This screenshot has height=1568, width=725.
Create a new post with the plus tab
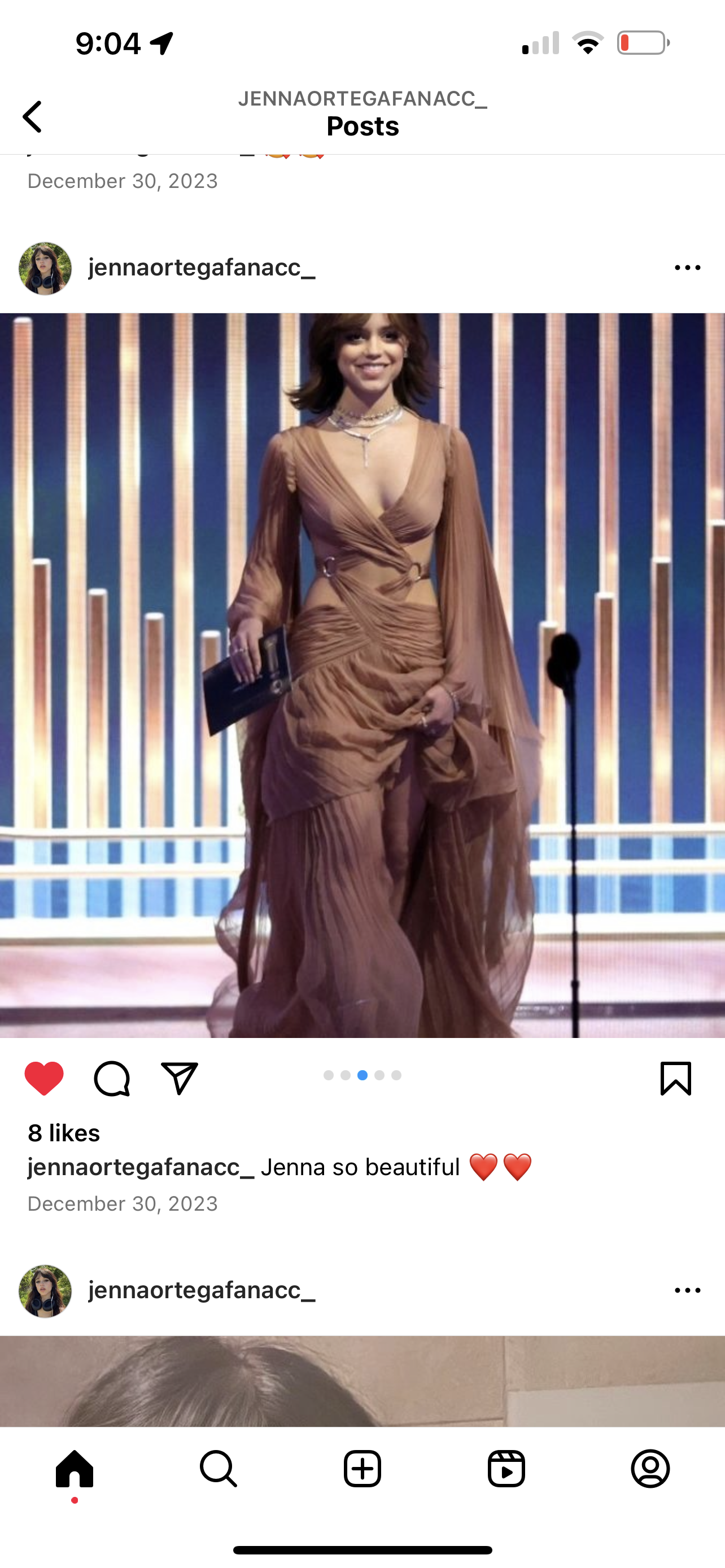362,1469
